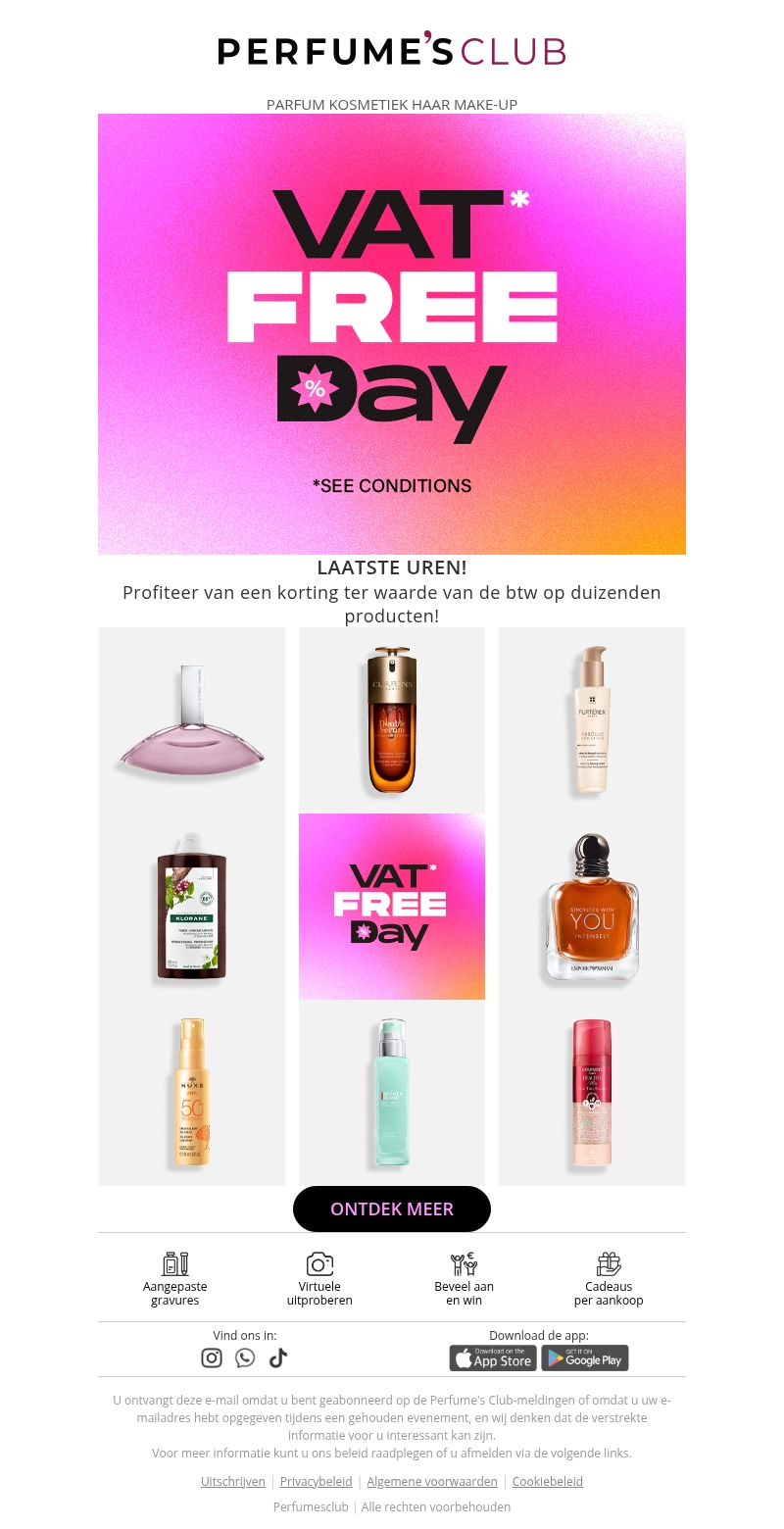The height and width of the screenshot is (1529, 784).
Task: Download the app from the App Store
Action: point(493,1357)
